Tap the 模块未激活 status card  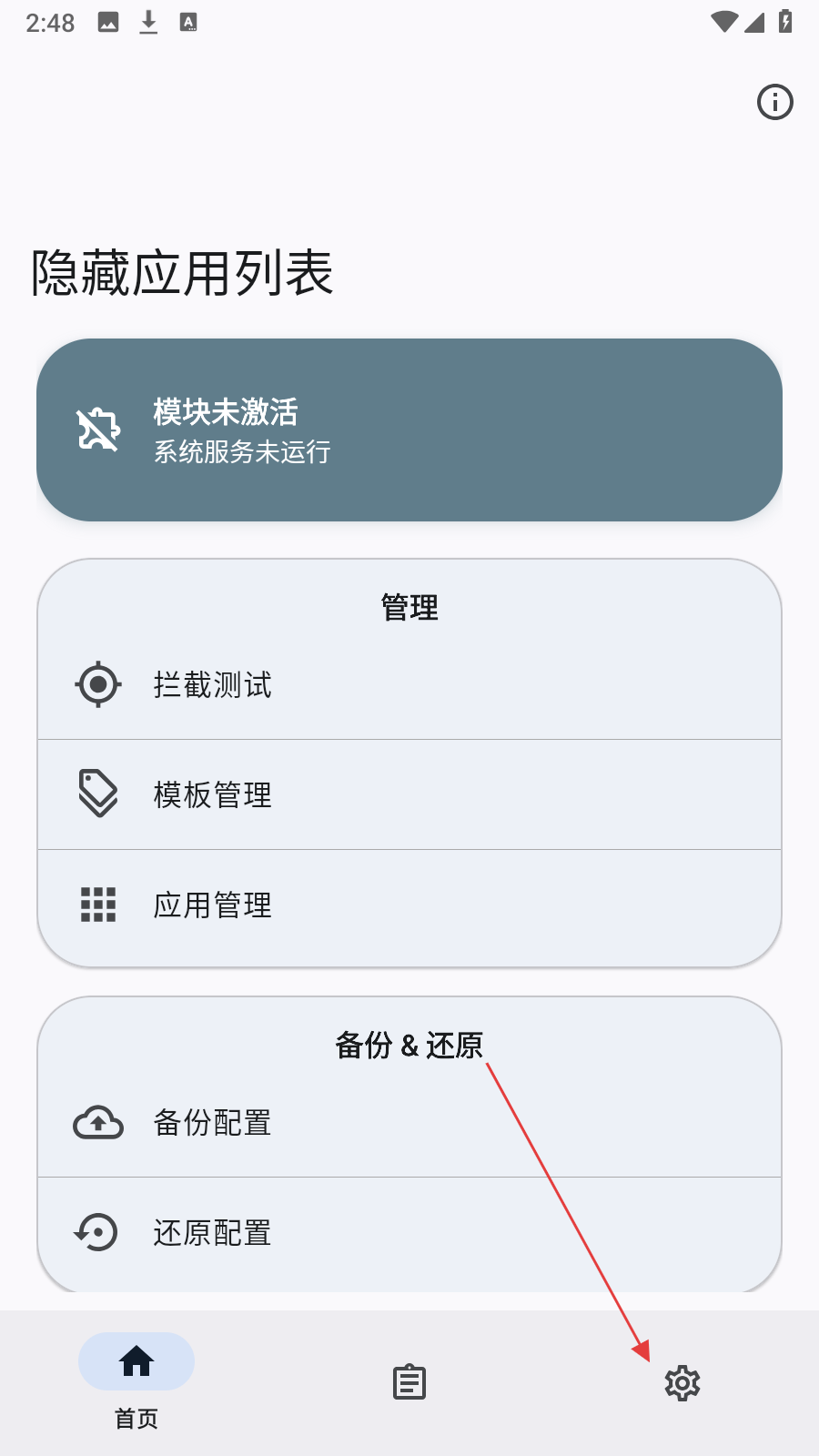pyautogui.click(x=409, y=430)
